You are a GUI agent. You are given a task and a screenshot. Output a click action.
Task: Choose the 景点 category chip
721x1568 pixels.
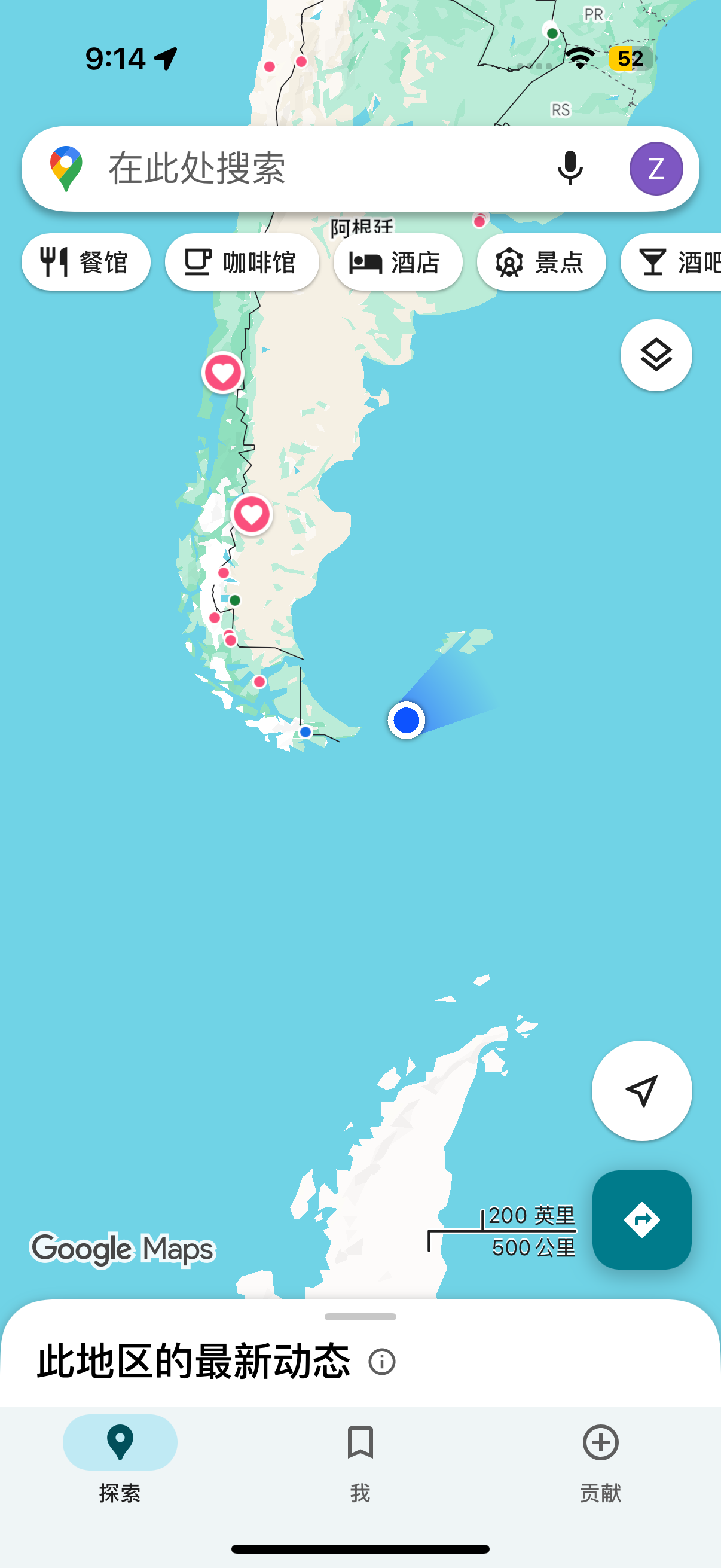tap(541, 263)
